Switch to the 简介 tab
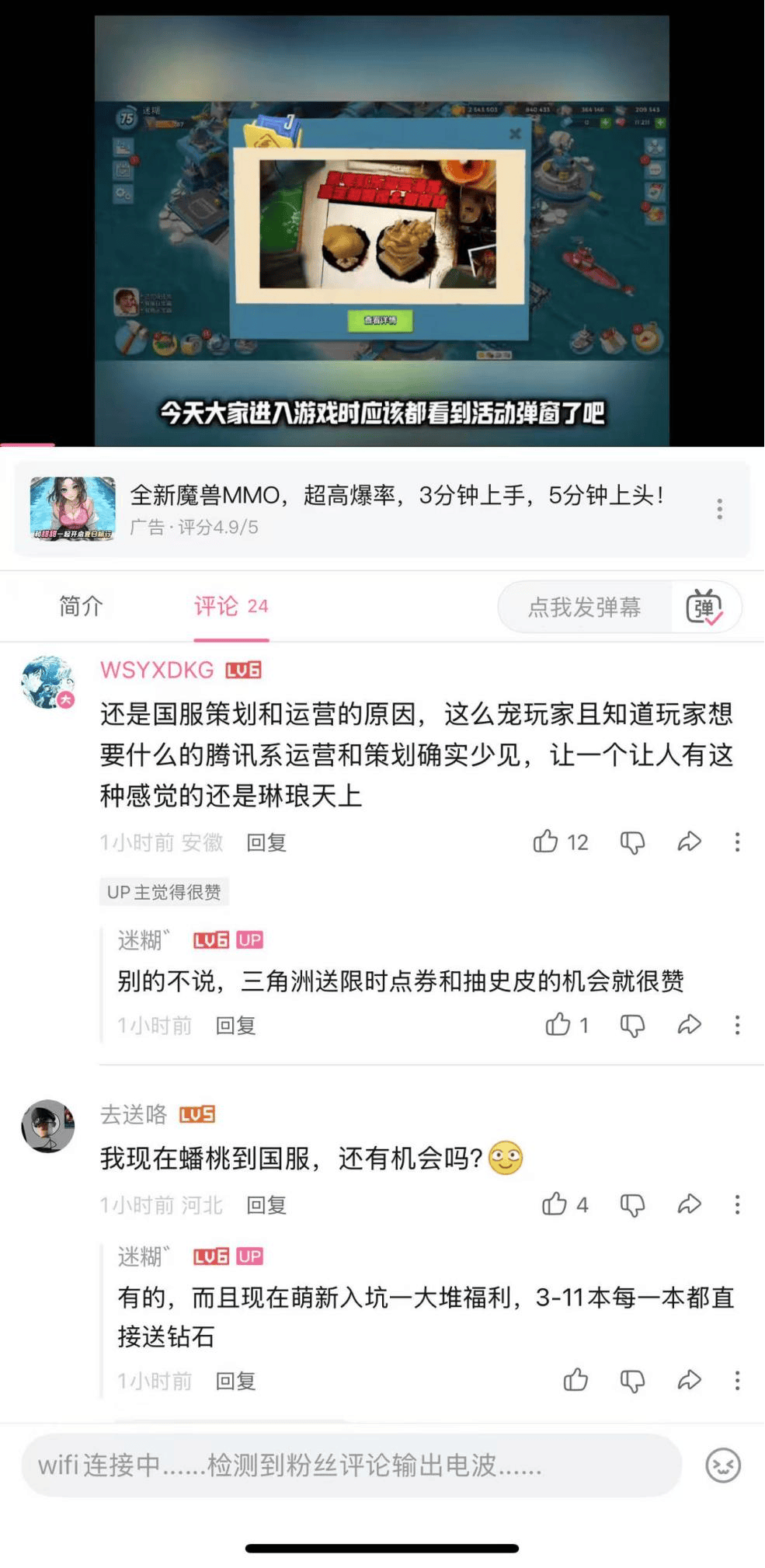The image size is (765, 1568). pos(81,606)
